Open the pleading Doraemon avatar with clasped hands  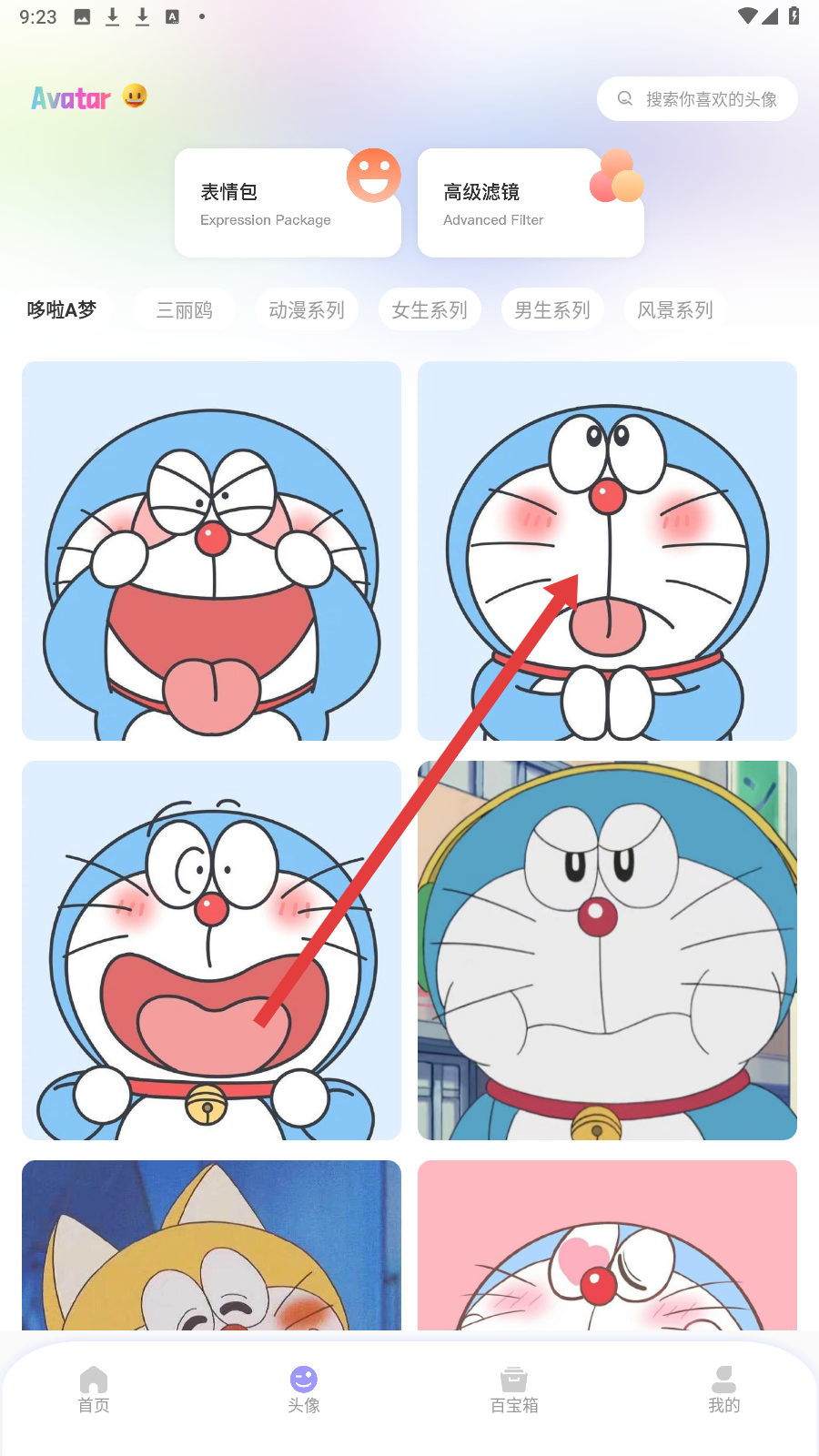click(x=607, y=551)
